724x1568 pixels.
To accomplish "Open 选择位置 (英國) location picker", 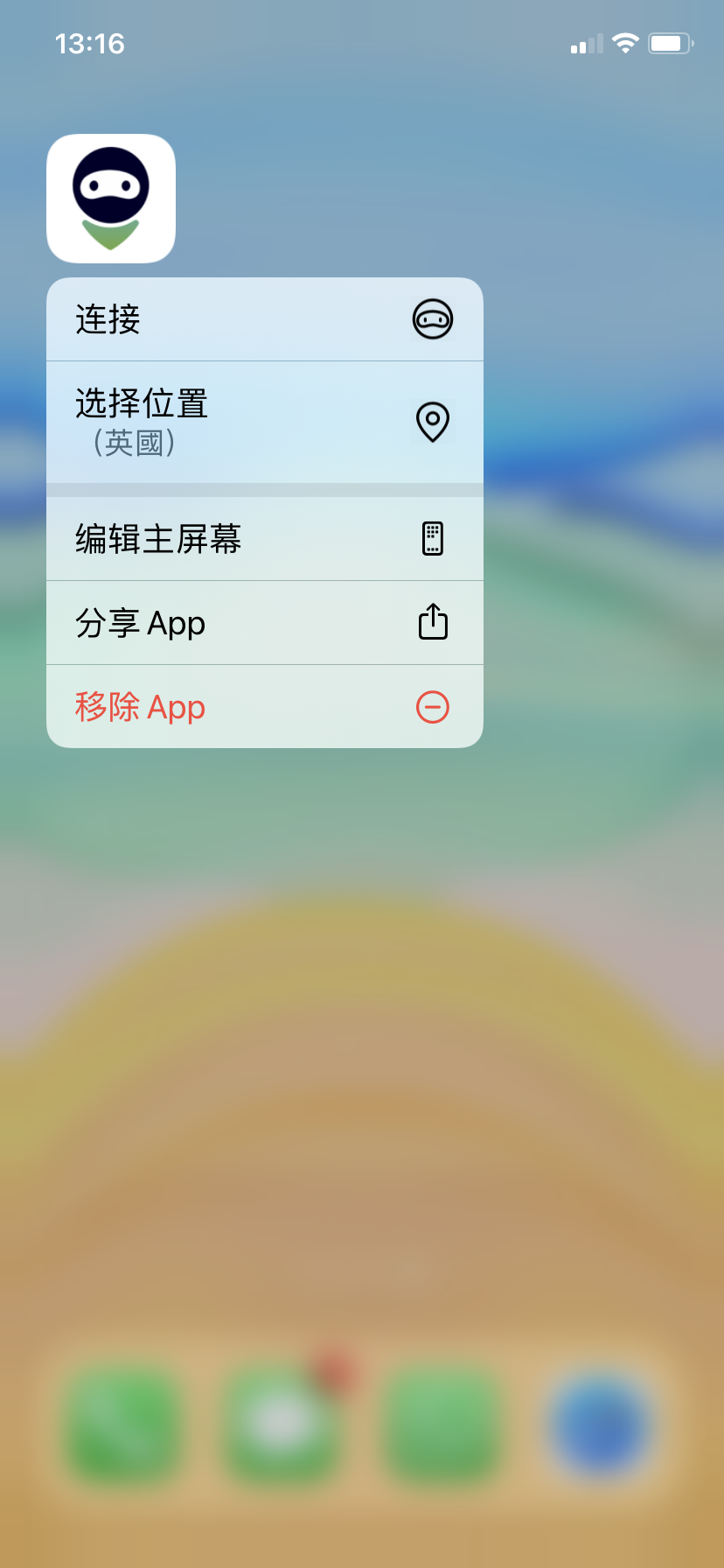I will point(264,422).
